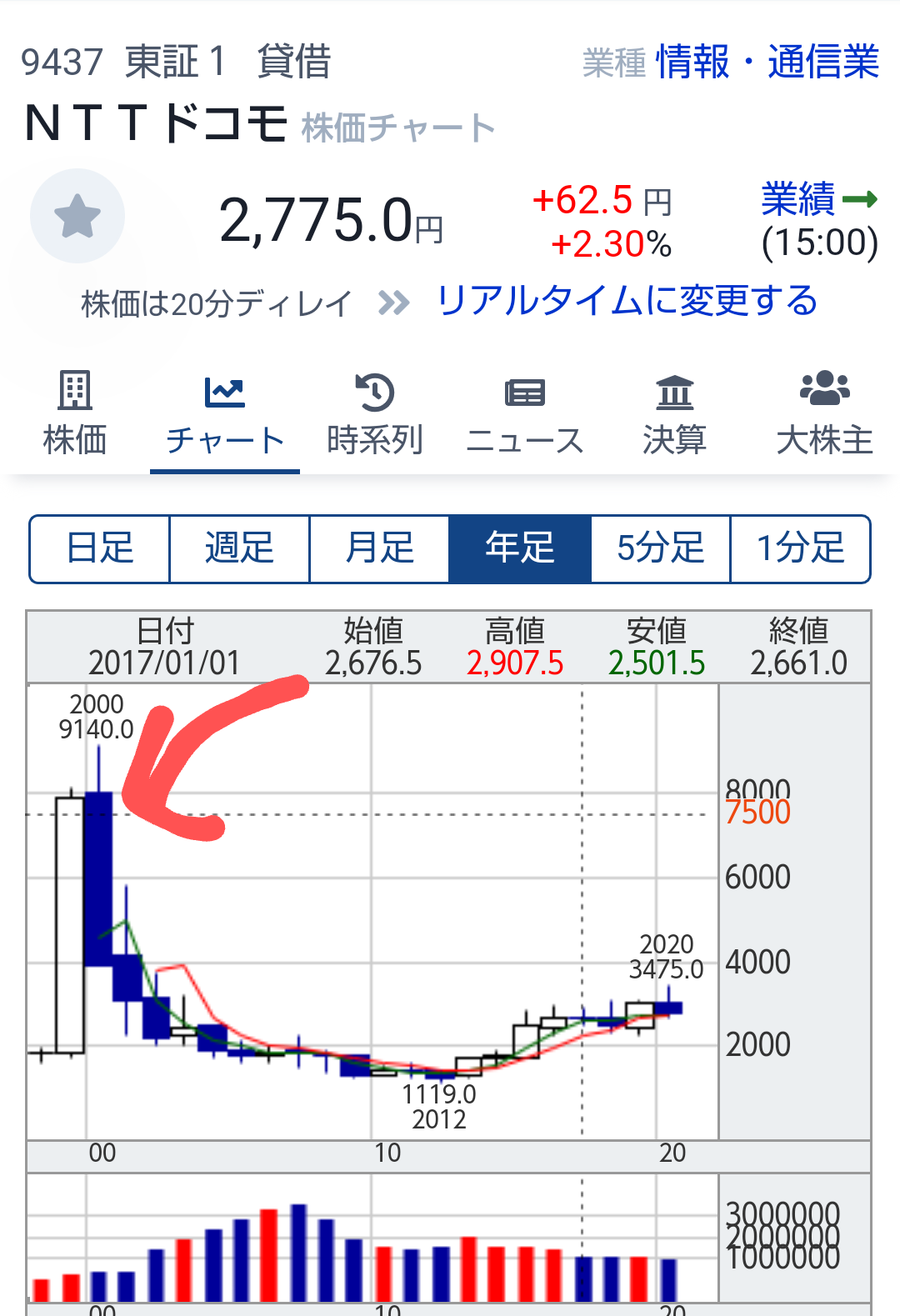Viewport: 900px width, 1316px height.
Task: Select 年足 yearly chart
Action: pos(520,548)
